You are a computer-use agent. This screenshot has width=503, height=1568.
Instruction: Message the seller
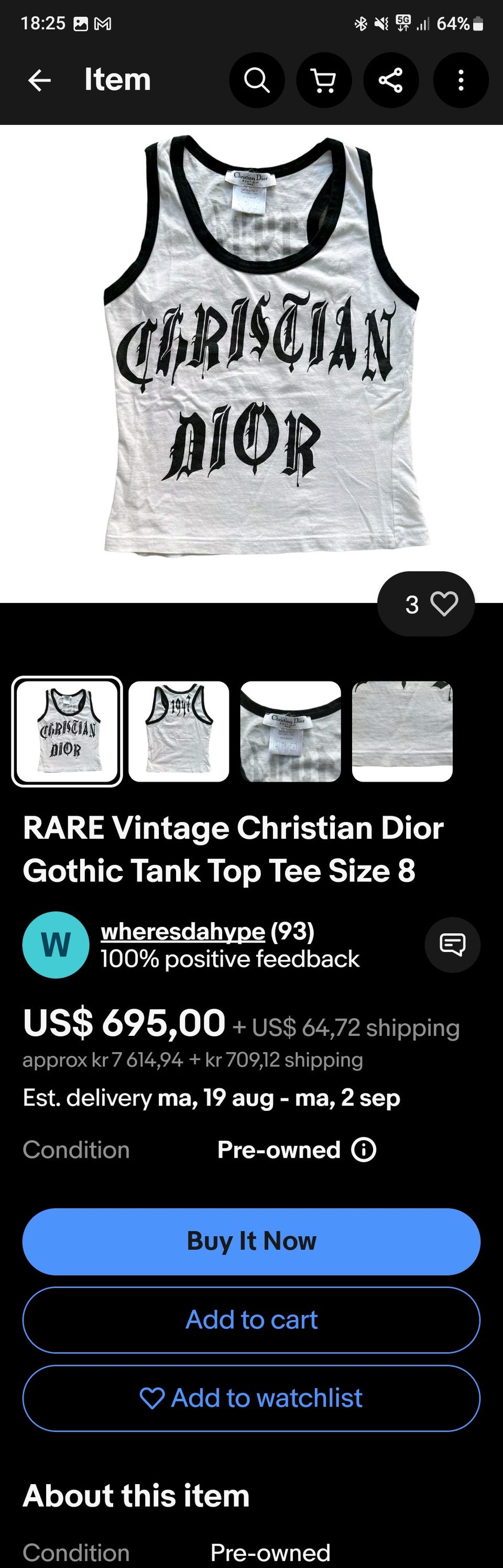[453, 945]
